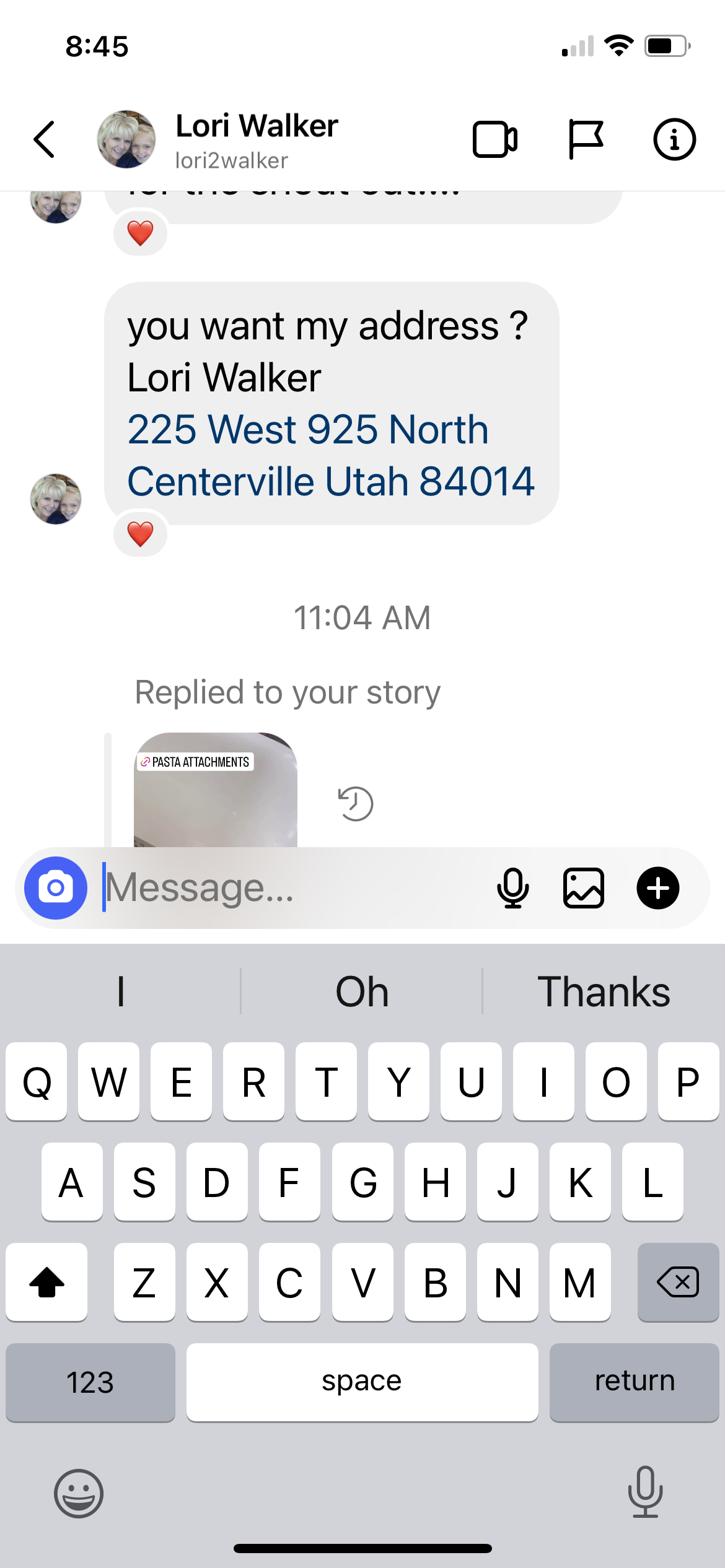Open the emoji keyboard
This screenshot has height=1568, width=725.
(79, 1493)
